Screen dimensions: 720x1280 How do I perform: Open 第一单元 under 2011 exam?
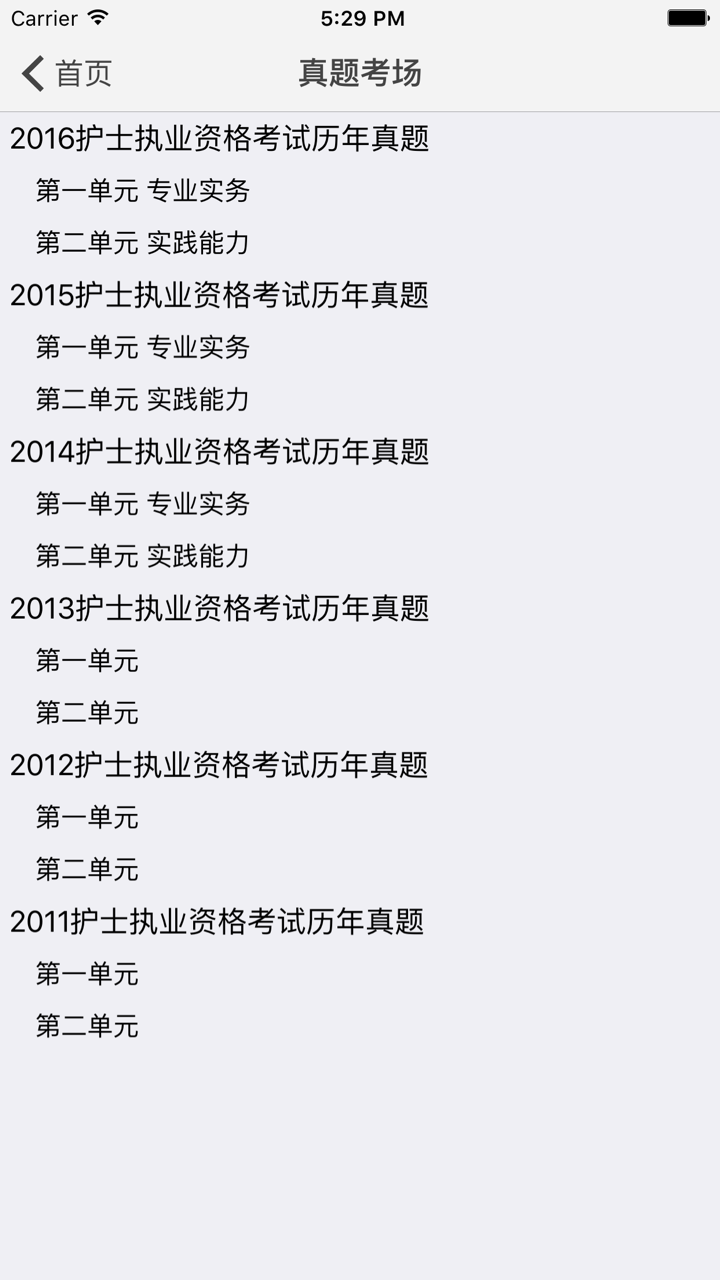point(86,974)
